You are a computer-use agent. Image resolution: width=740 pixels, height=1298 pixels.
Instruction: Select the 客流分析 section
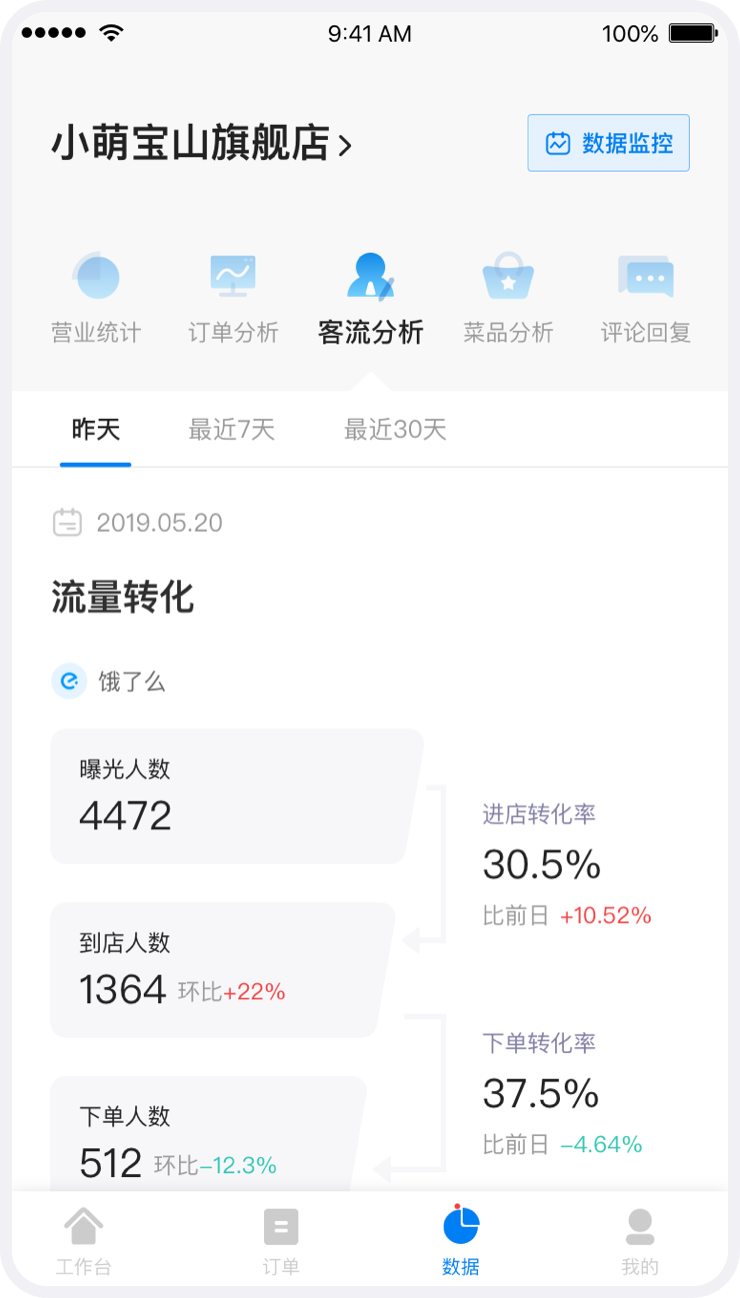click(370, 298)
